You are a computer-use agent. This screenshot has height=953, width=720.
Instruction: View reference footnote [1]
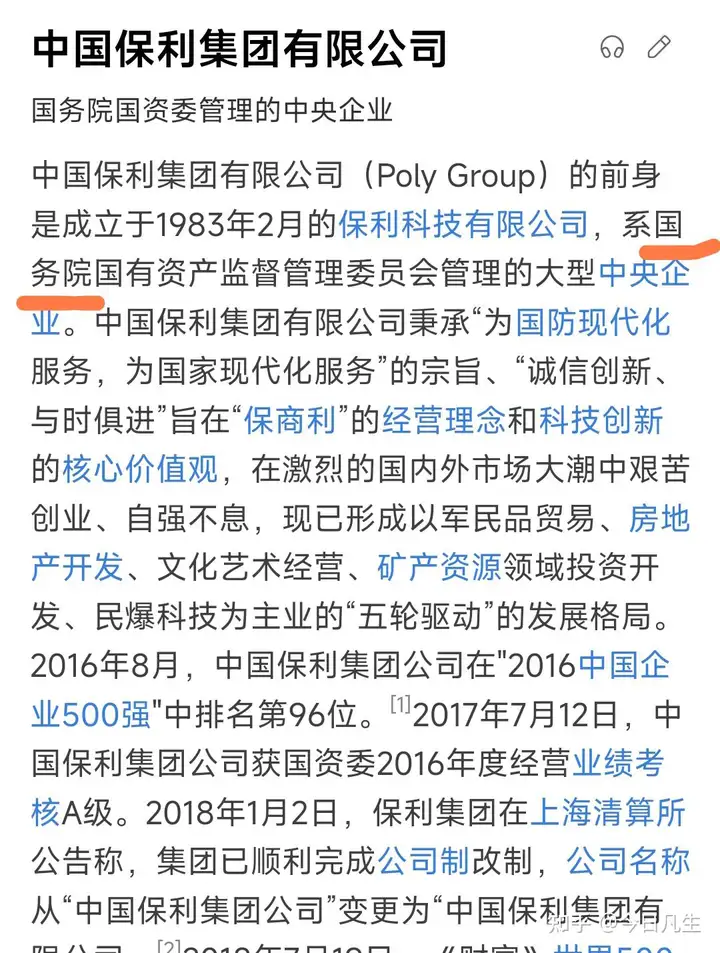pyautogui.click(x=400, y=707)
